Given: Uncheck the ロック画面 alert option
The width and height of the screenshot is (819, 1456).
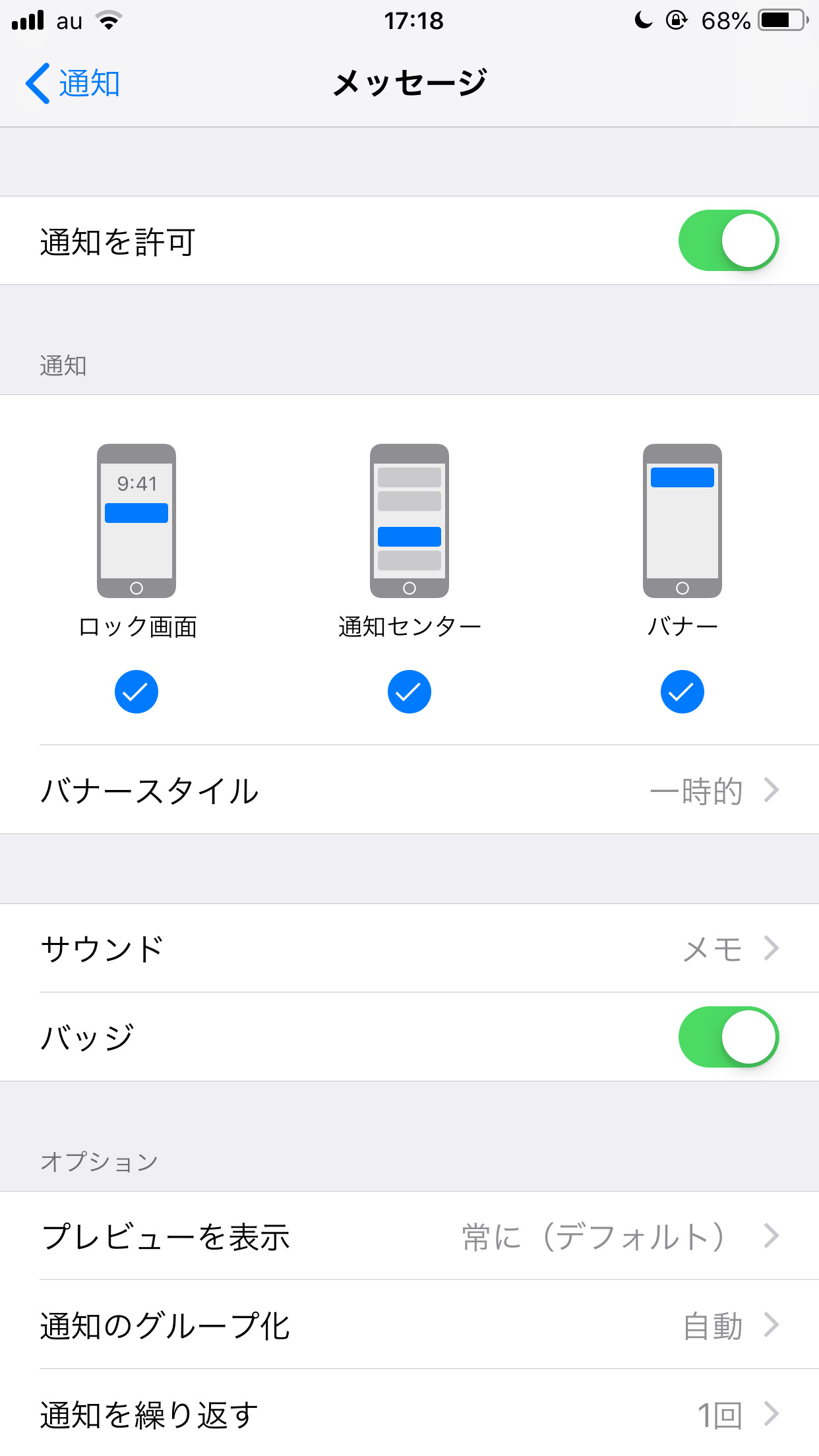Looking at the screenshot, I should (136, 692).
